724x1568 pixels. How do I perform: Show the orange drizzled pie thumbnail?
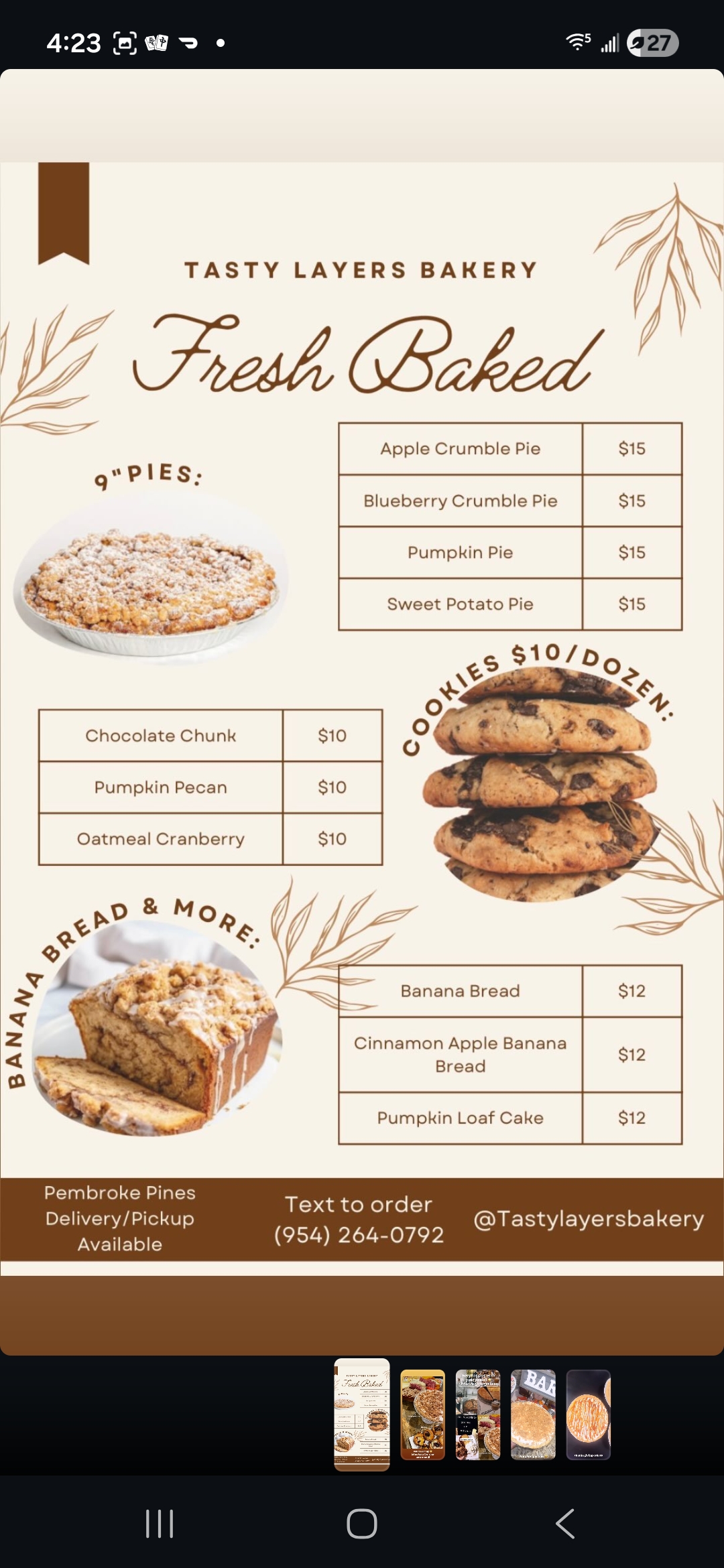coord(589,1415)
